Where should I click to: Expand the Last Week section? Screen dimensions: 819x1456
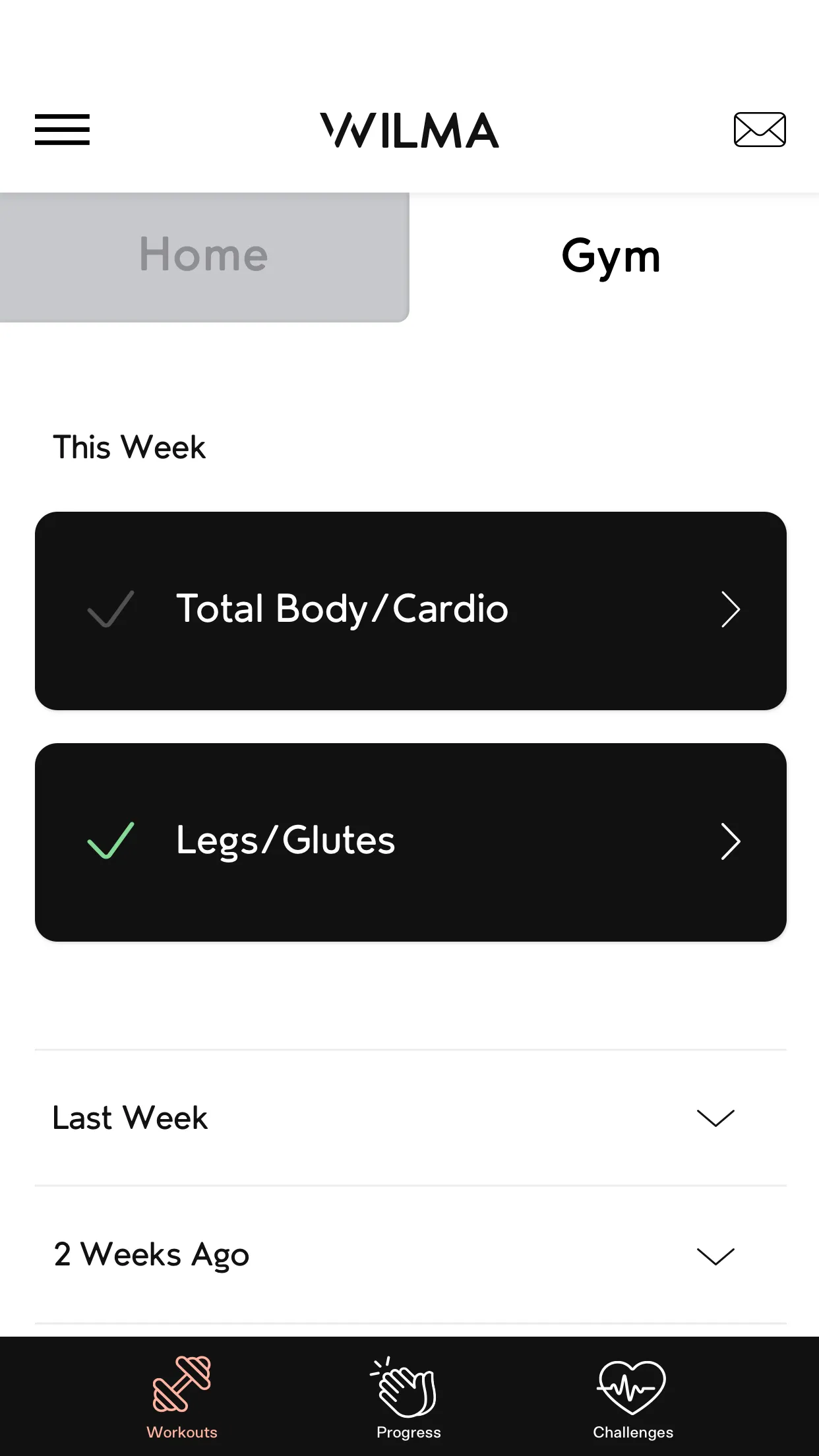[x=410, y=1118]
